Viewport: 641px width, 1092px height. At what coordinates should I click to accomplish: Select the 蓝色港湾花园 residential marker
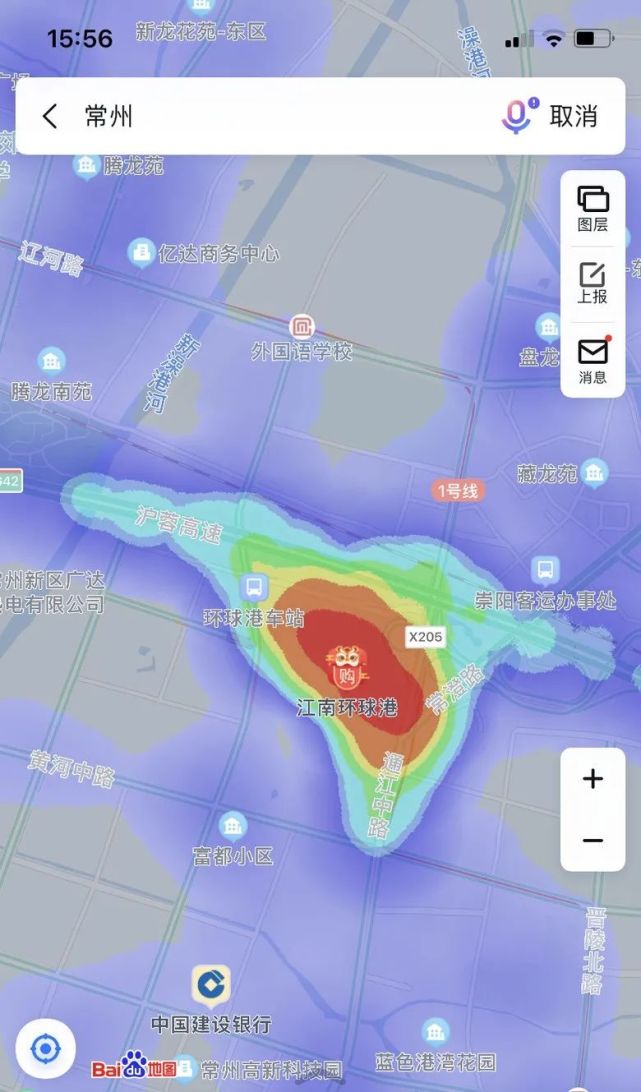(435, 1032)
